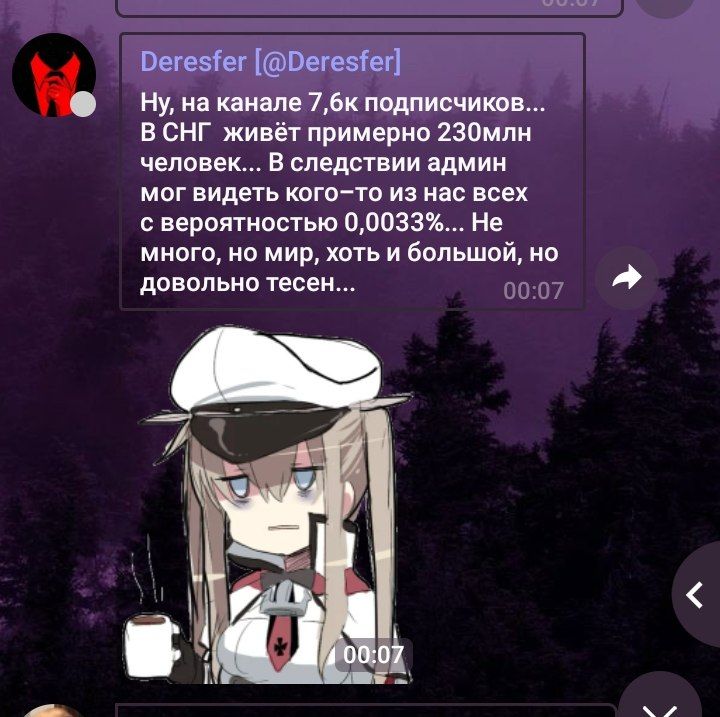Open Deresfer [@Deresfer] sender name link
Screen dimensions: 720x717
[x=271, y=62]
